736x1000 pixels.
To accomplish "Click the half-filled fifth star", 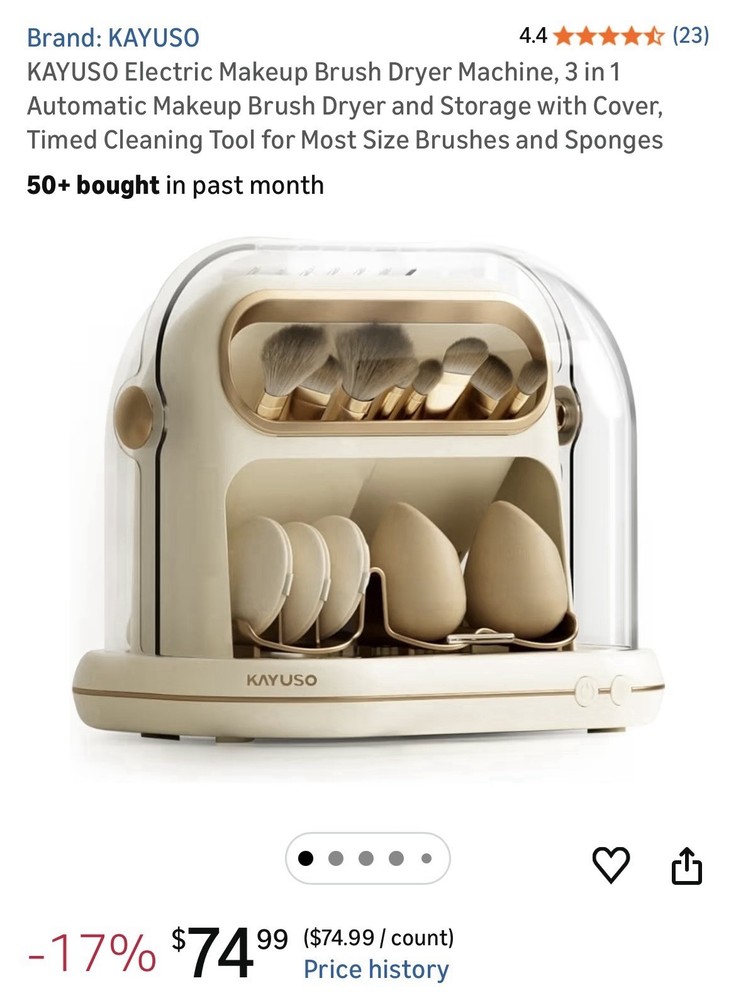I will (655, 35).
